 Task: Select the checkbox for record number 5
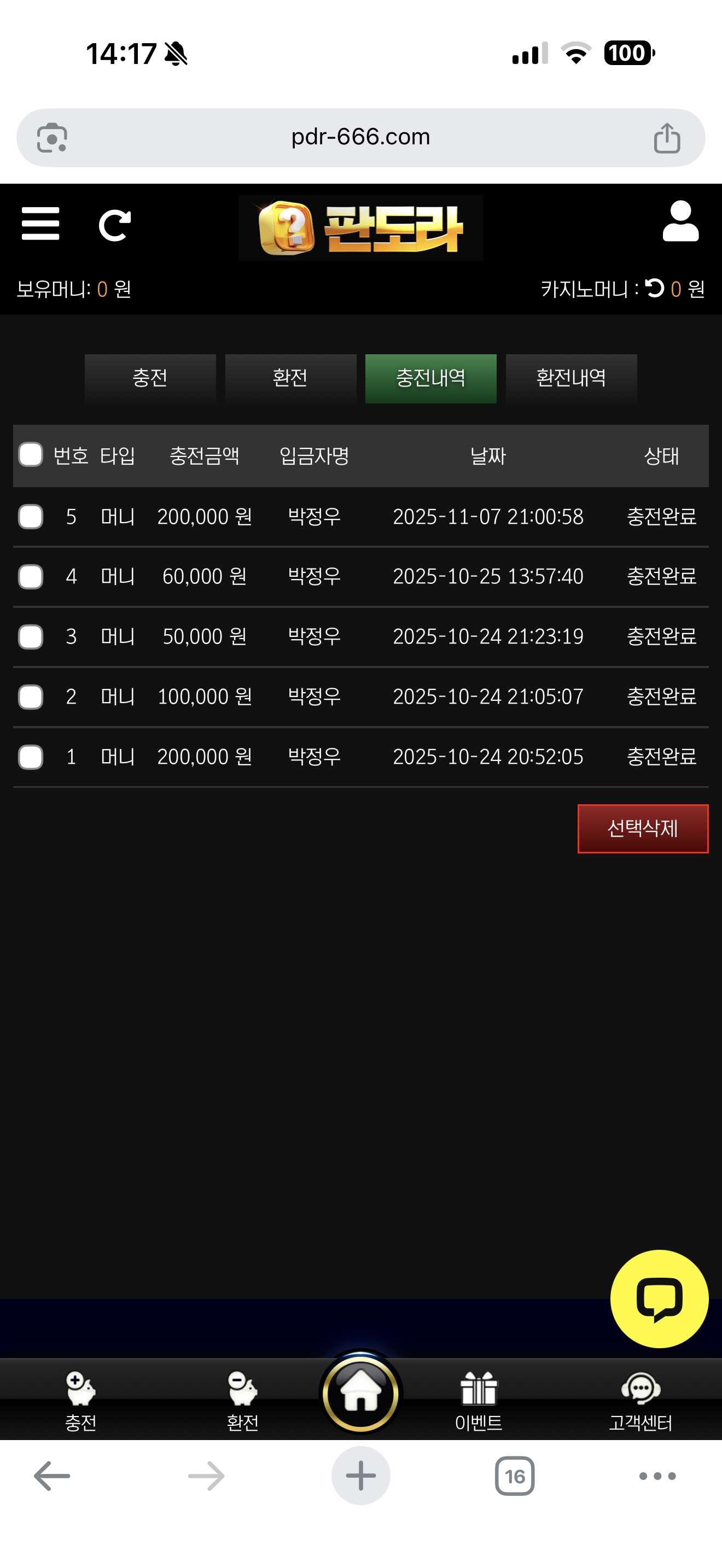click(x=31, y=517)
